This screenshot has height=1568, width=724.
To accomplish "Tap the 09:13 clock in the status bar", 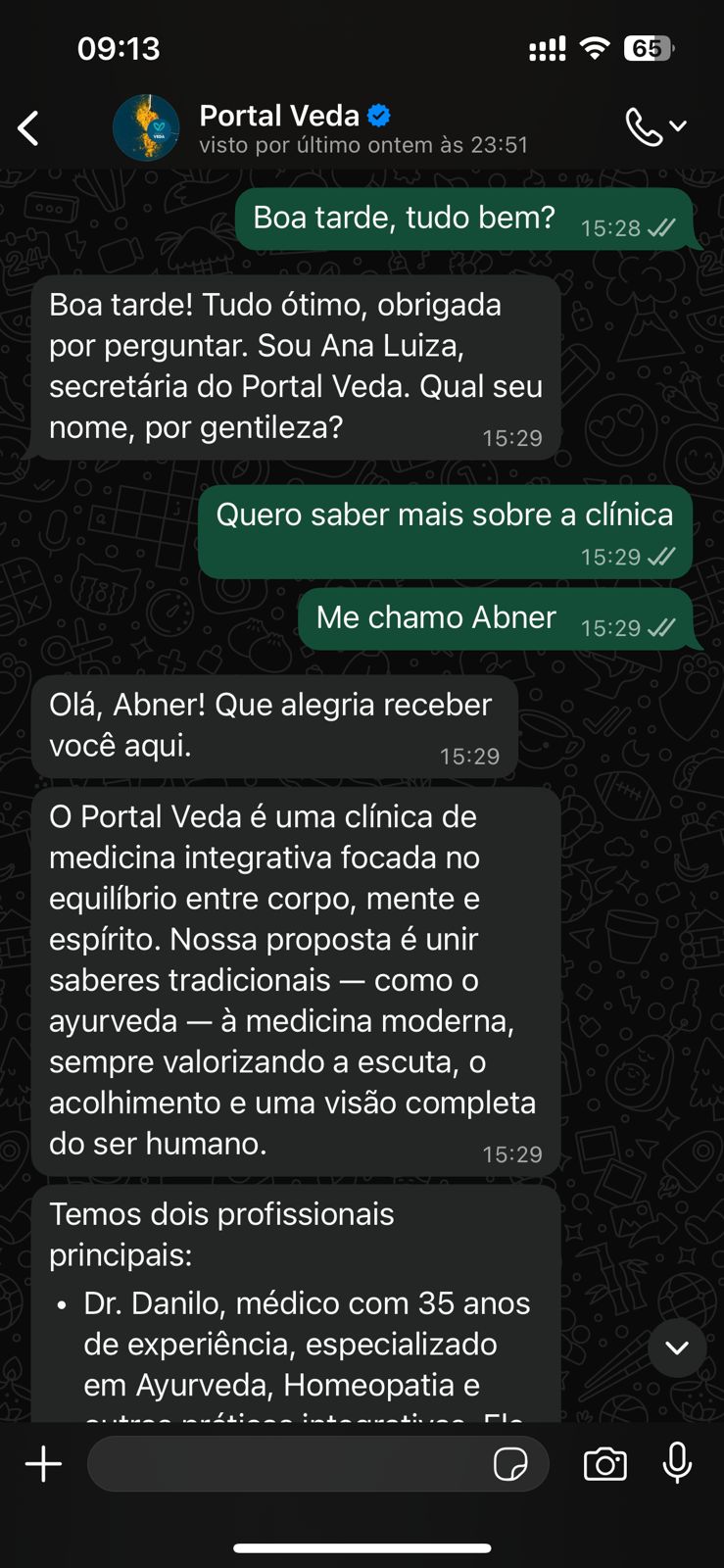I will [x=119, y=46].
